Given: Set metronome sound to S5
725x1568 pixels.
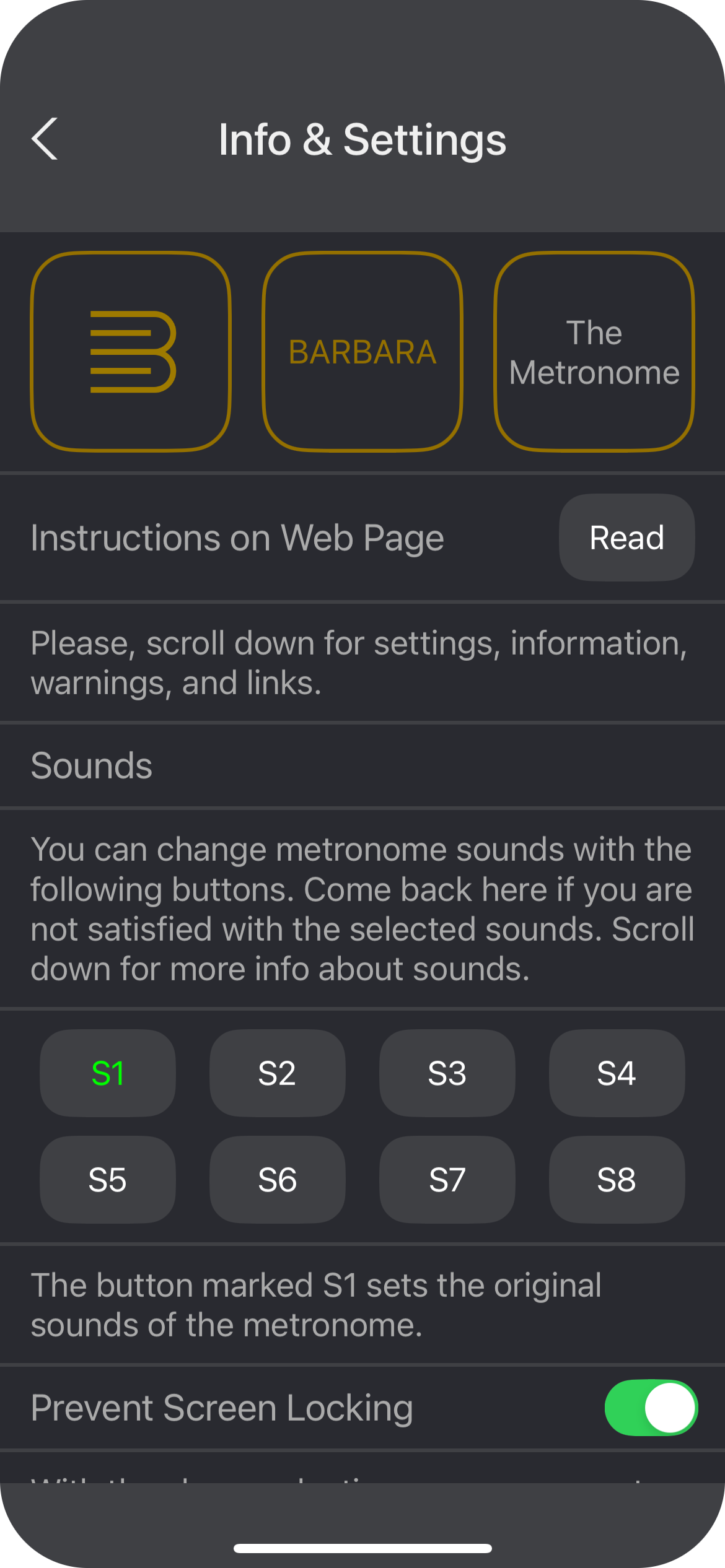Looking at the screenshot, I should [x=108, y=1180].
